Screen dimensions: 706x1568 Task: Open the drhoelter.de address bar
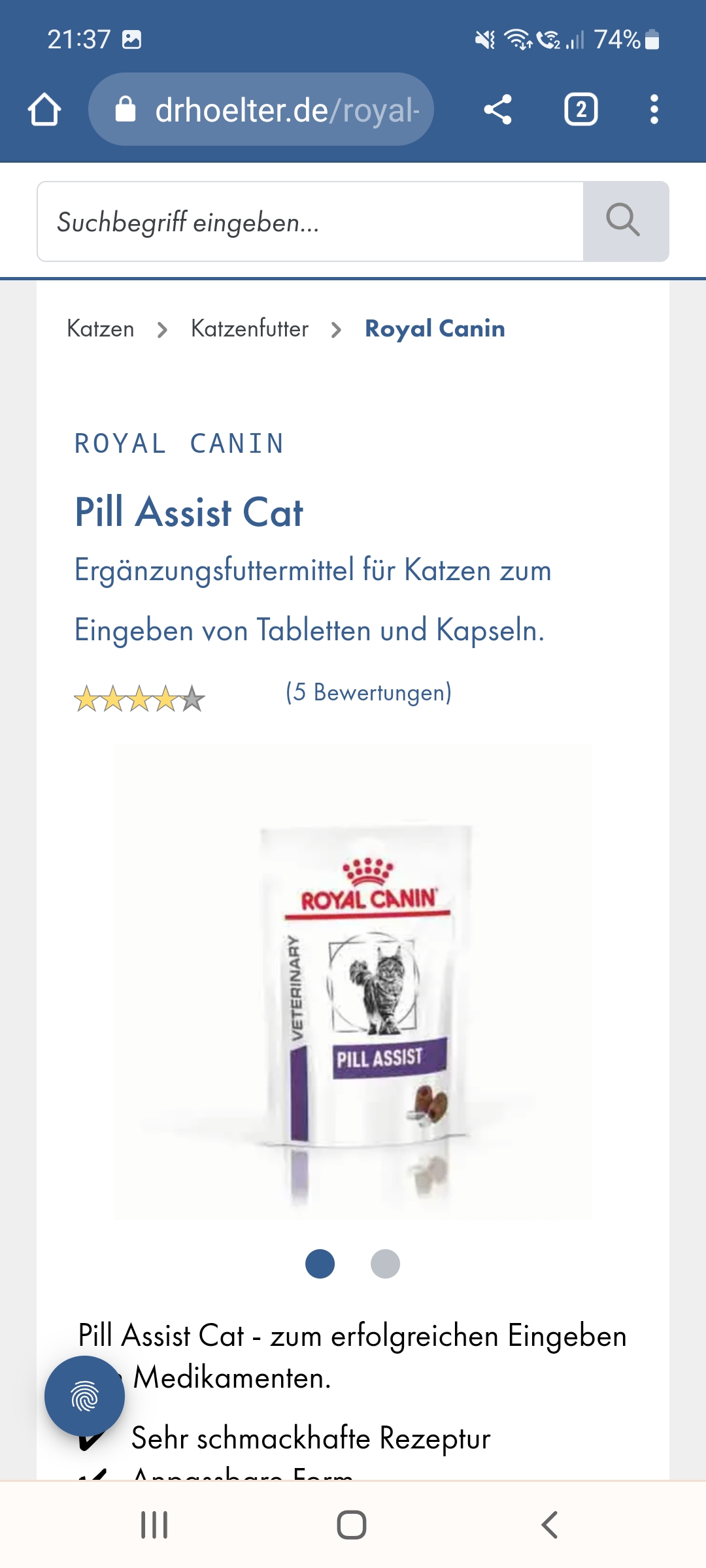point(261,109)
